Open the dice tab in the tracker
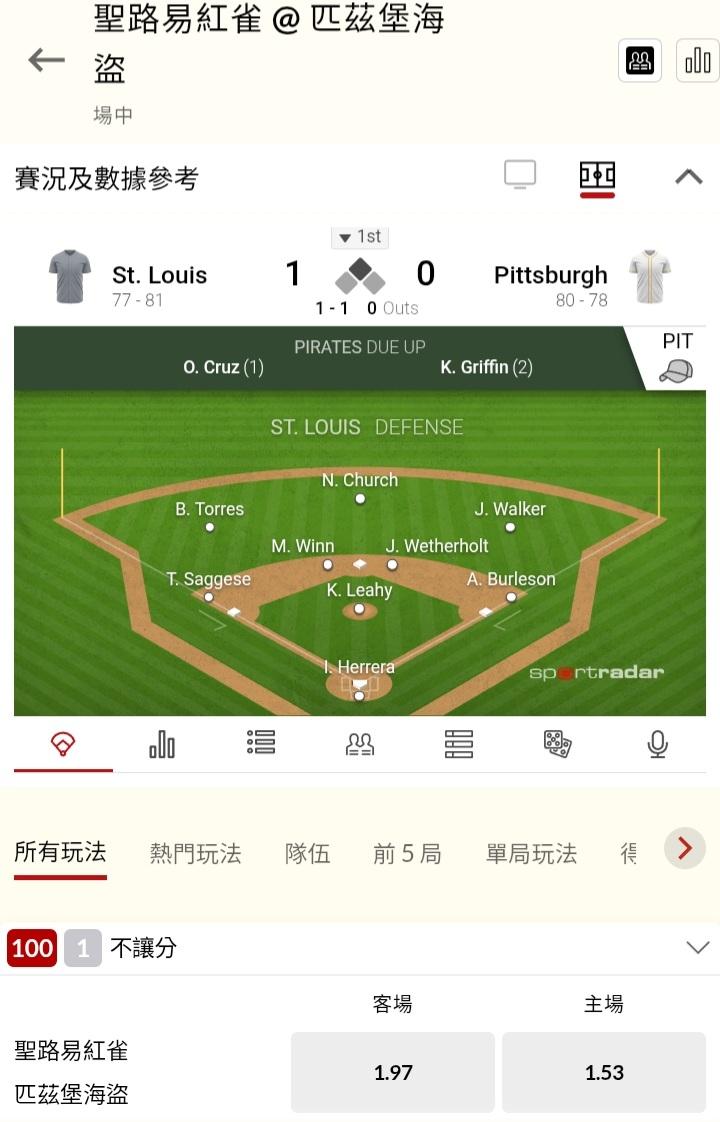 [558, 744]
